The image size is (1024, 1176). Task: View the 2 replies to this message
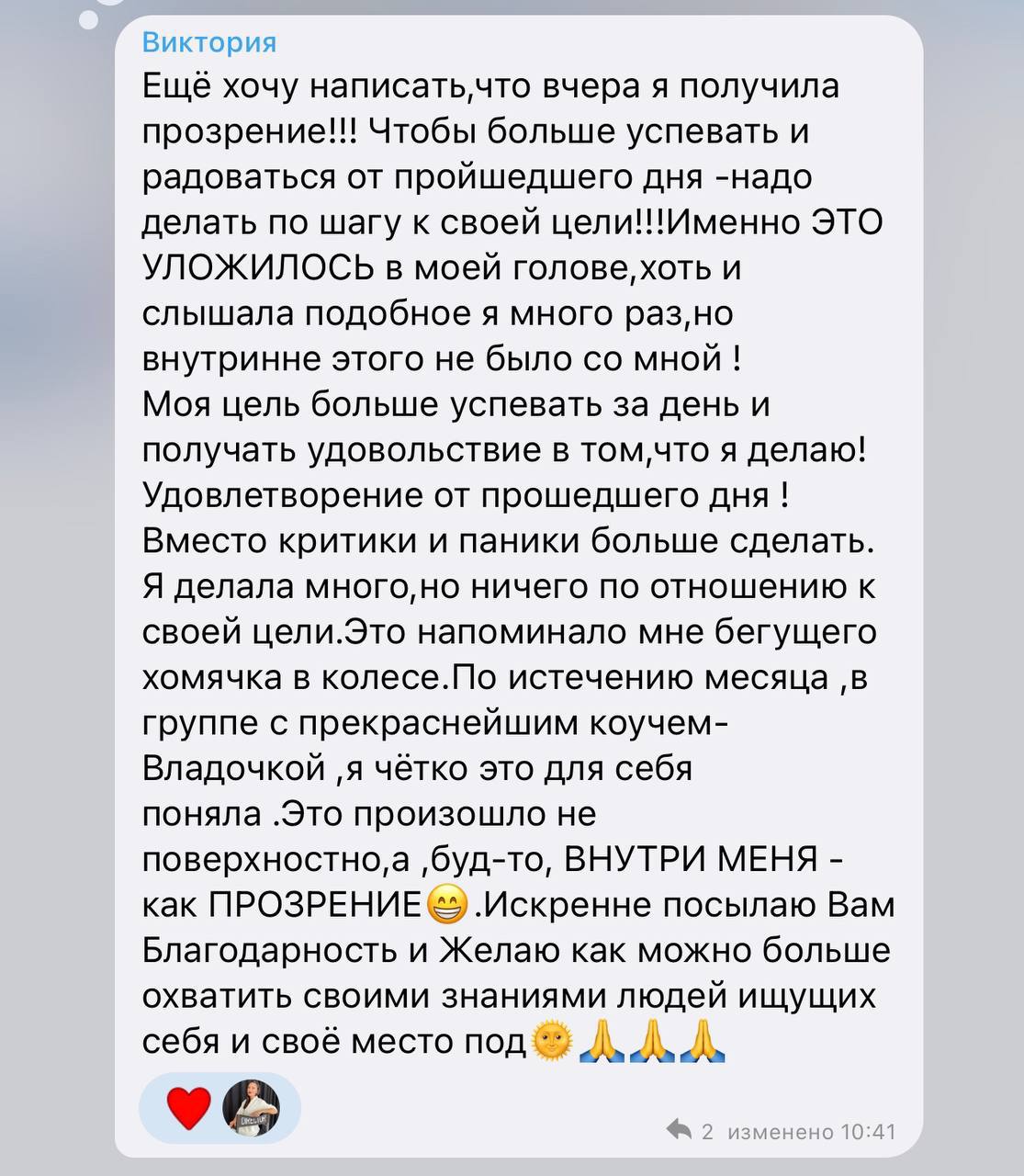[689, 1131]
